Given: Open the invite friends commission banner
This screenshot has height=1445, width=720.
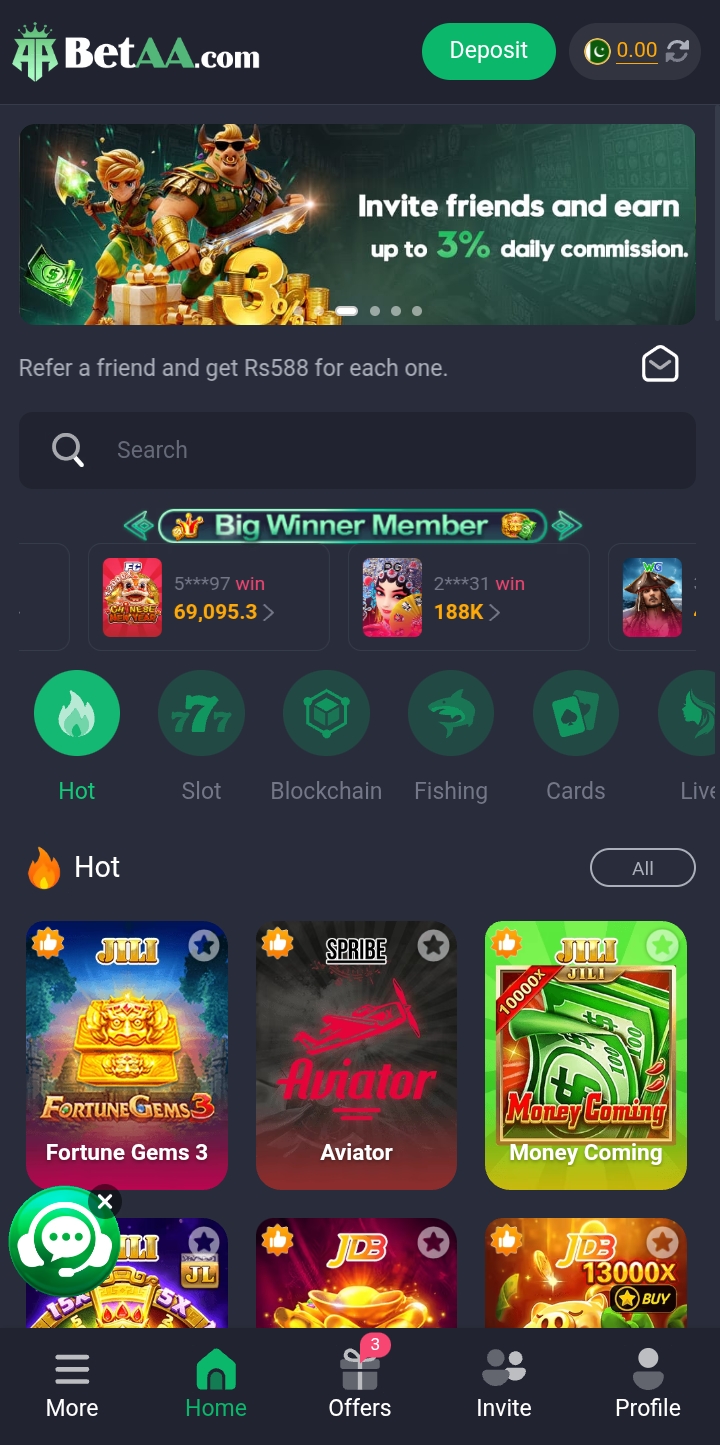Looking at the screenshot, I should click(x=357, y=224).
